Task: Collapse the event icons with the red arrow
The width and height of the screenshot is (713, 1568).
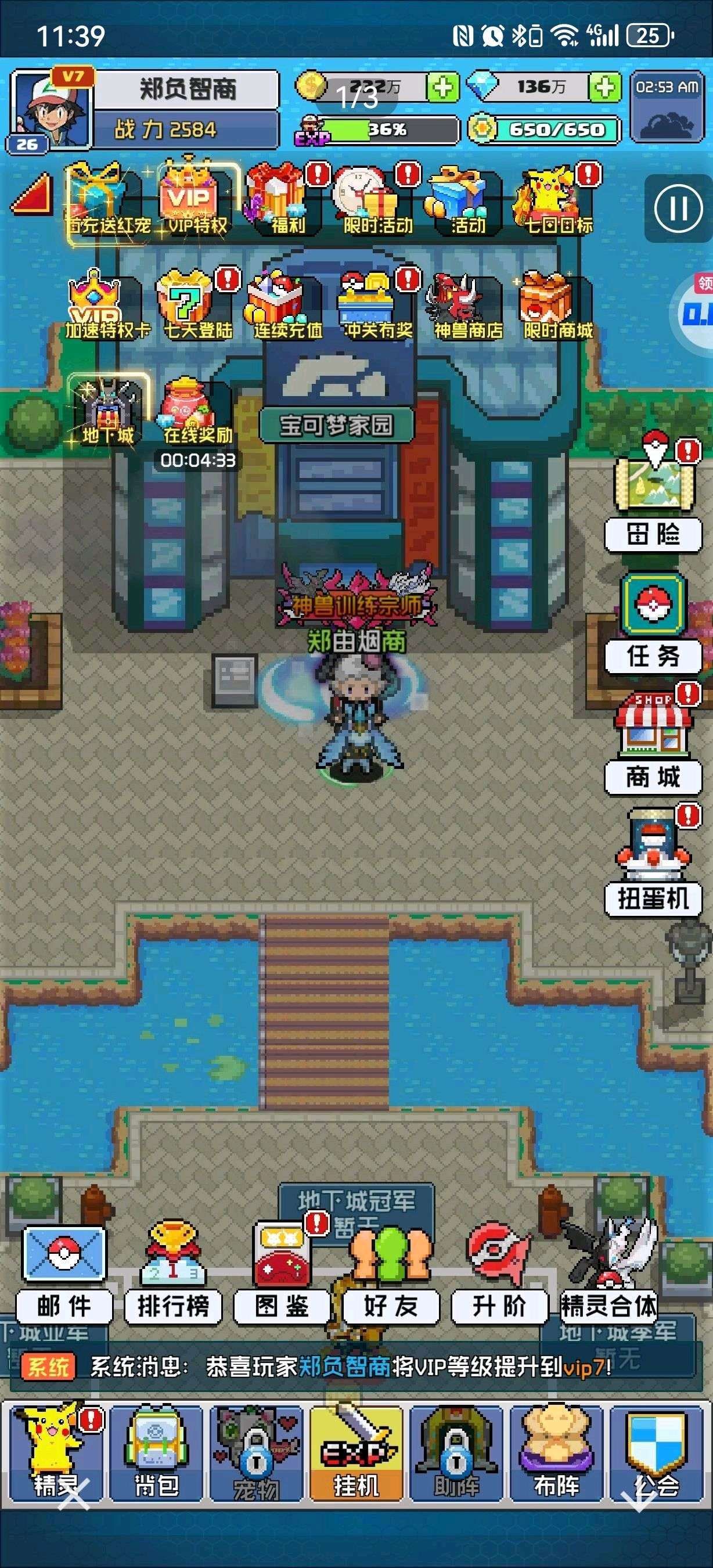Action: coord(31,195)
